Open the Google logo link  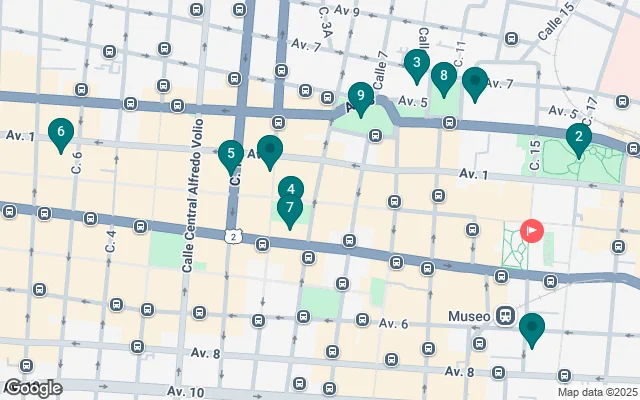click(33, 387)
